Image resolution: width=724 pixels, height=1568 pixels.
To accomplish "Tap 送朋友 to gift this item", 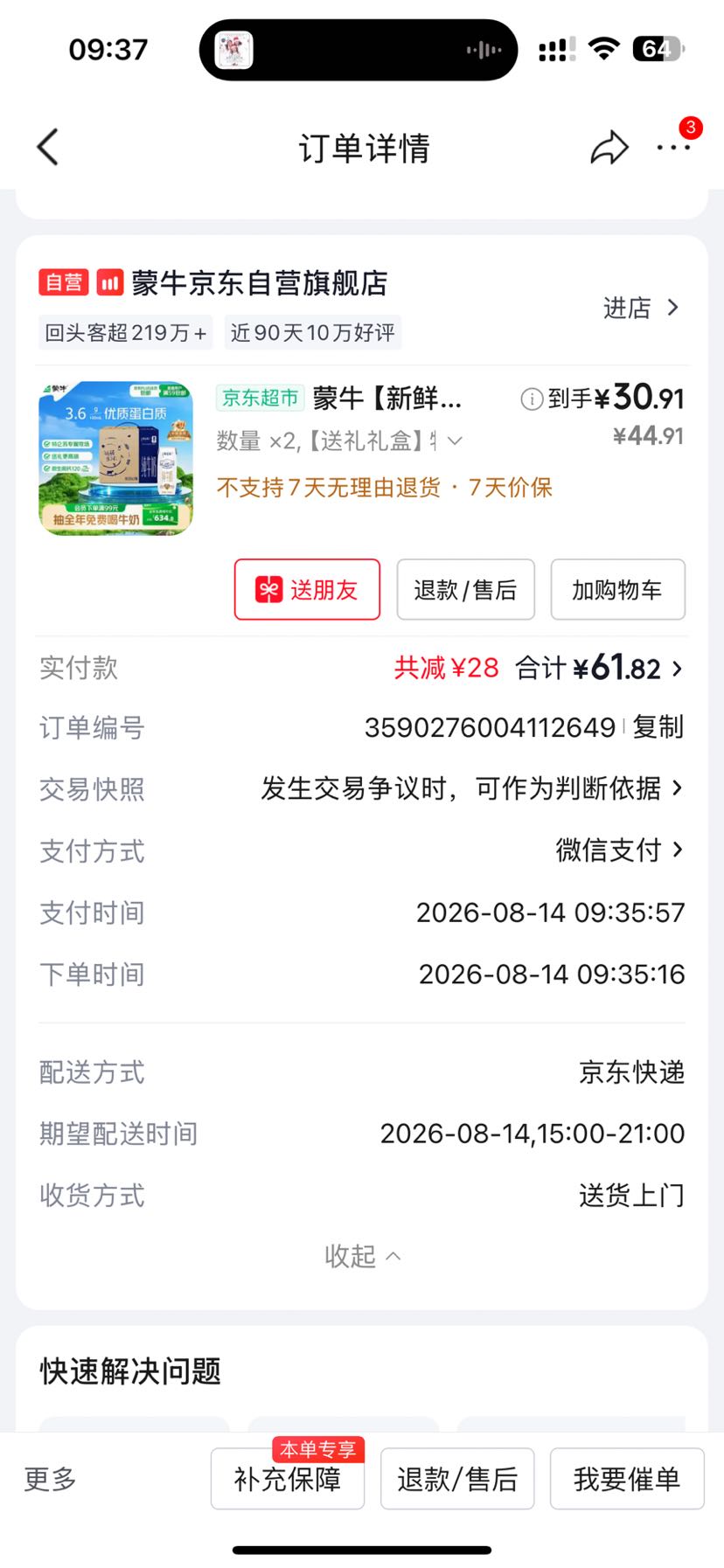I will coord(307,590).
